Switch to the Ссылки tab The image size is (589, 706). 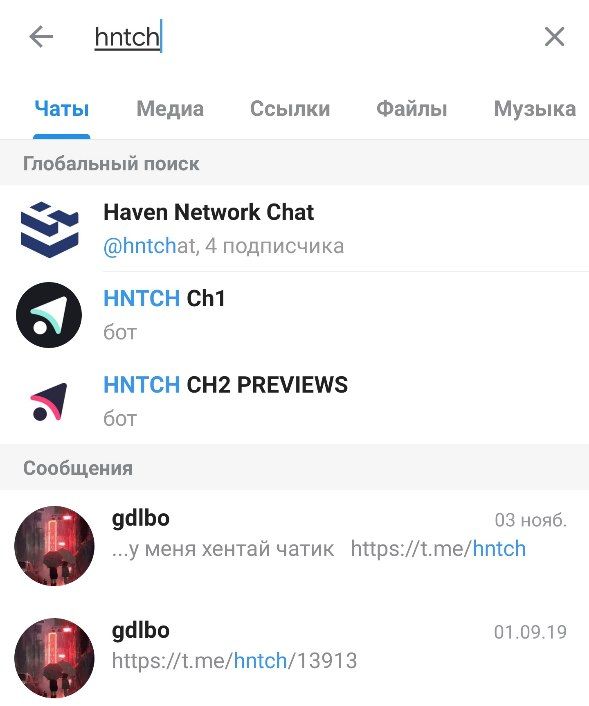click(290, 109)
